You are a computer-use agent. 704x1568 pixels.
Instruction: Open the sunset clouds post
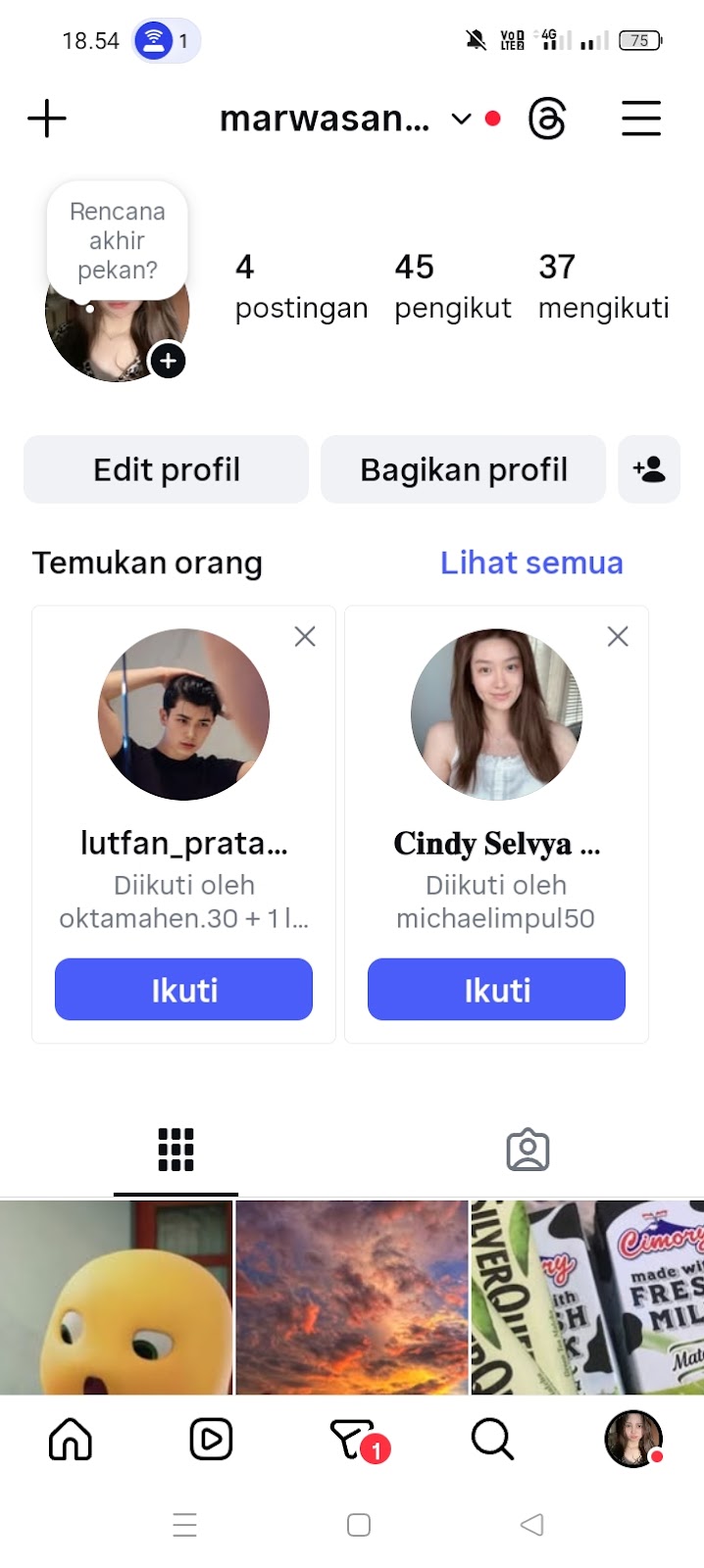[352, 1297]
